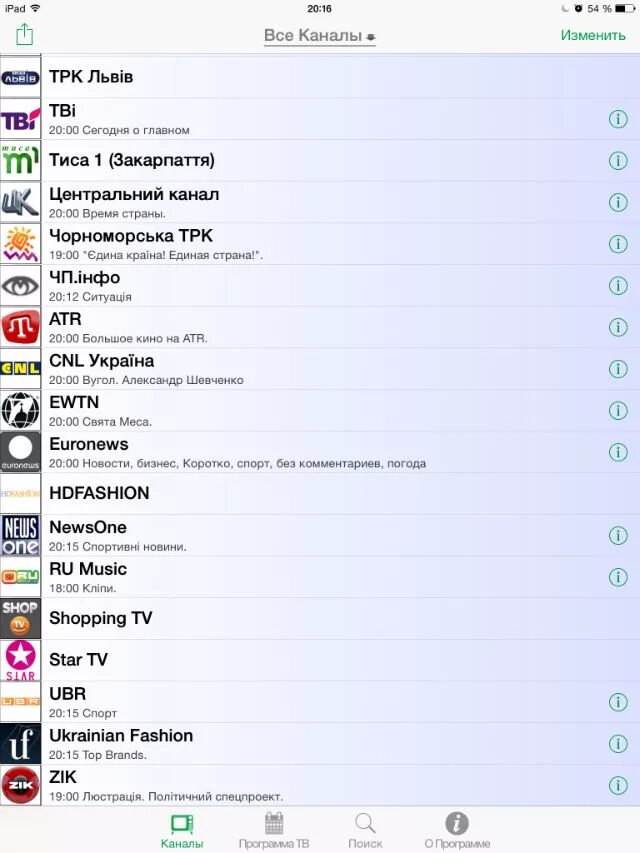Switch to the Программа ТВ tab

click(273, 830)
